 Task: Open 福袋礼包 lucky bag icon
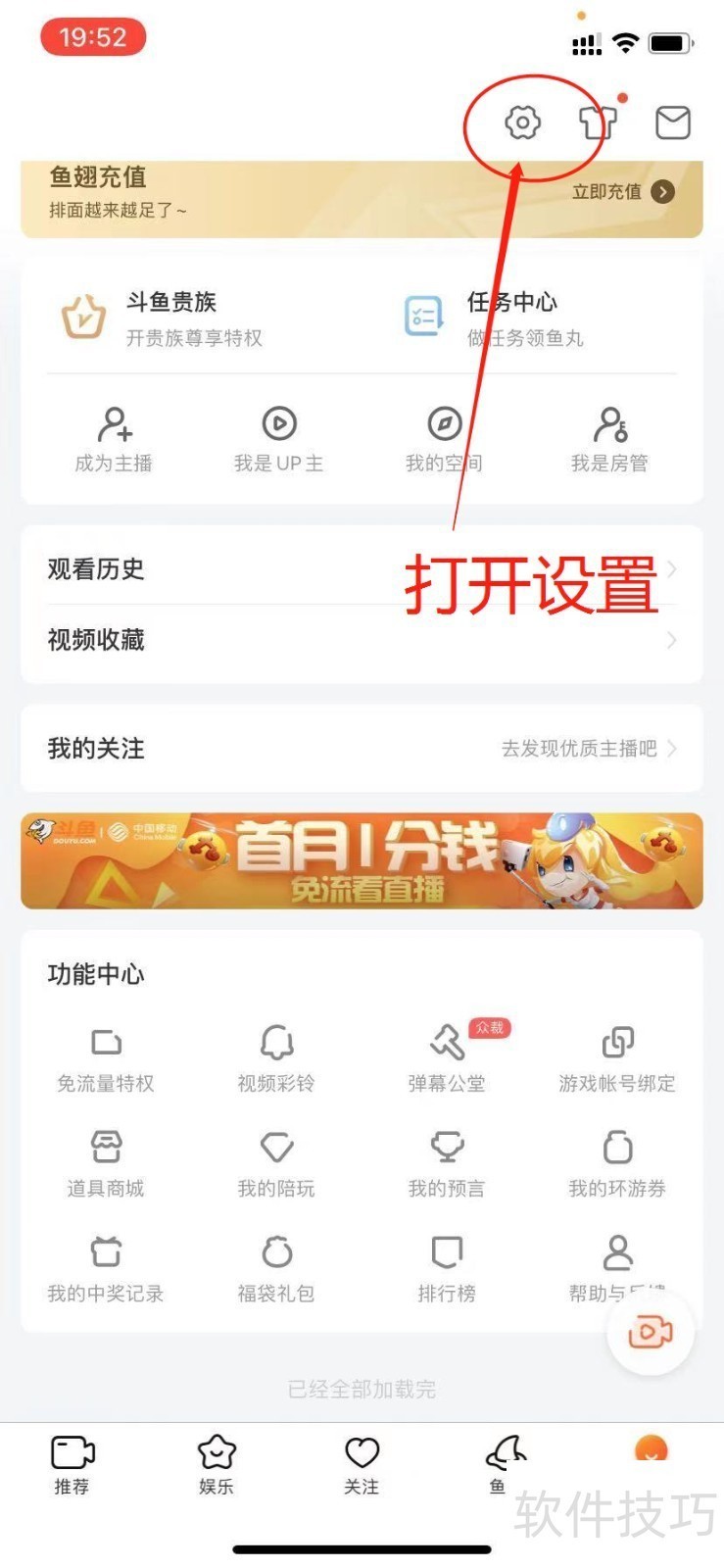(x=275, y=1253)
